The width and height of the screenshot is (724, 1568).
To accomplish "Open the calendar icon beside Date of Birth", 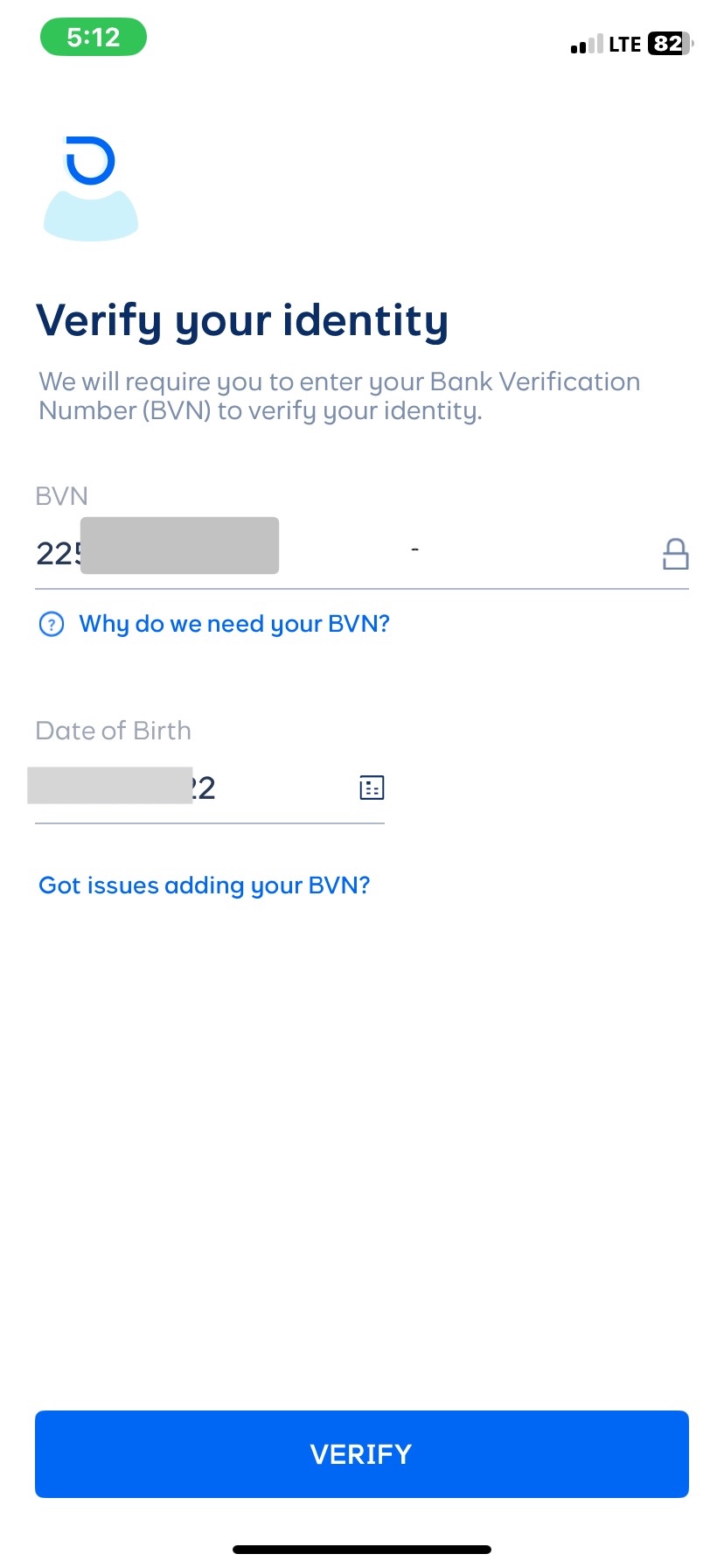I will click(x=372, y=787).
